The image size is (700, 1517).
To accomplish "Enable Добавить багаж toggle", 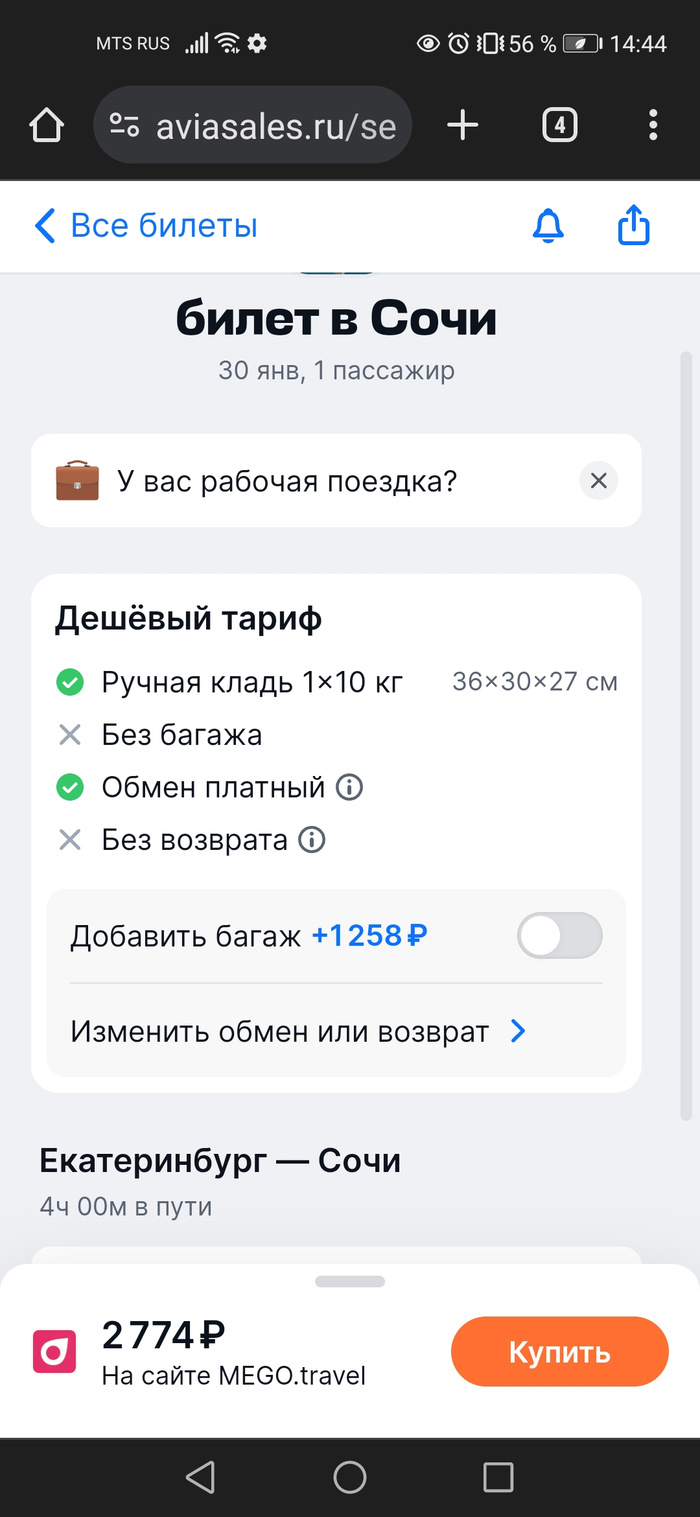I will 560,936.
